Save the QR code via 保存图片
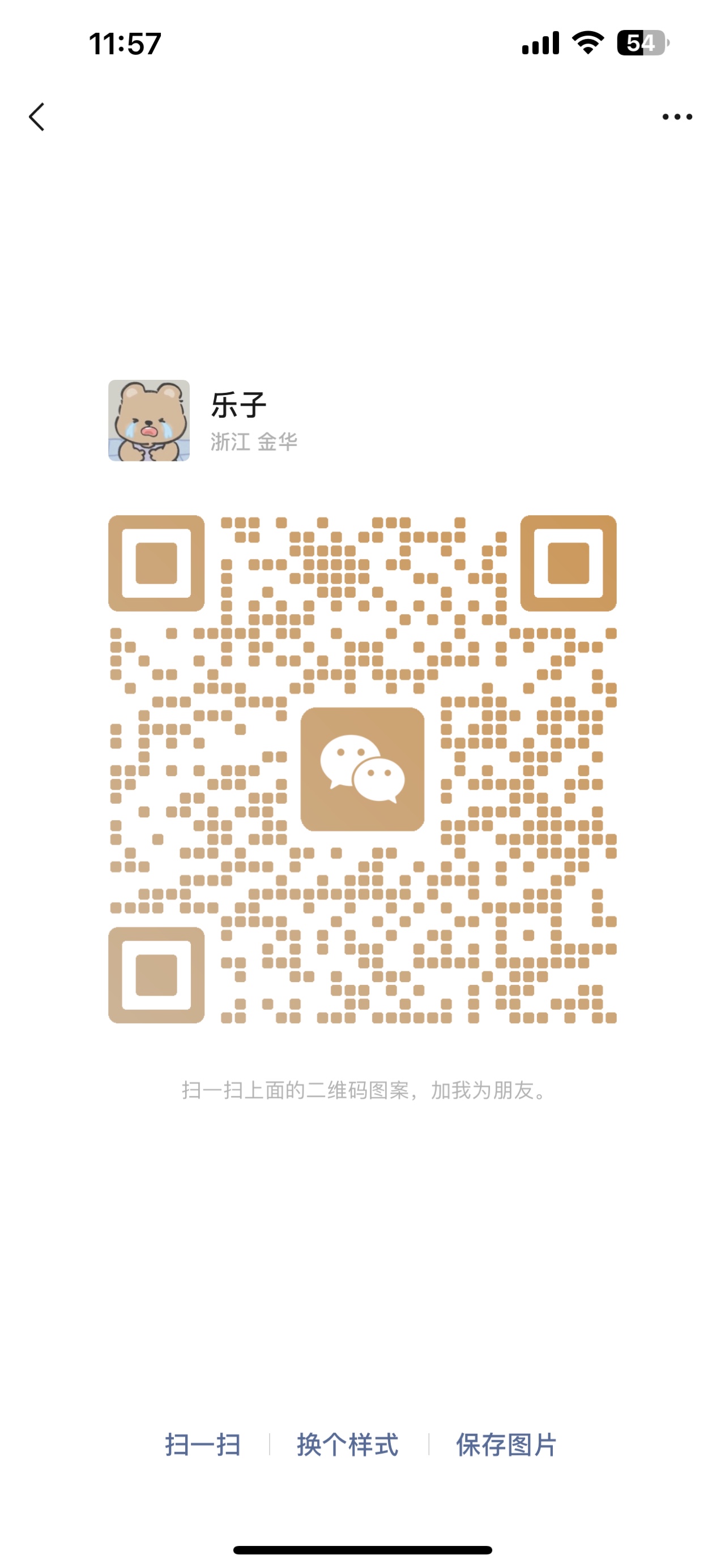Viewport: 725px width, 1568px height. [506, 1445]
